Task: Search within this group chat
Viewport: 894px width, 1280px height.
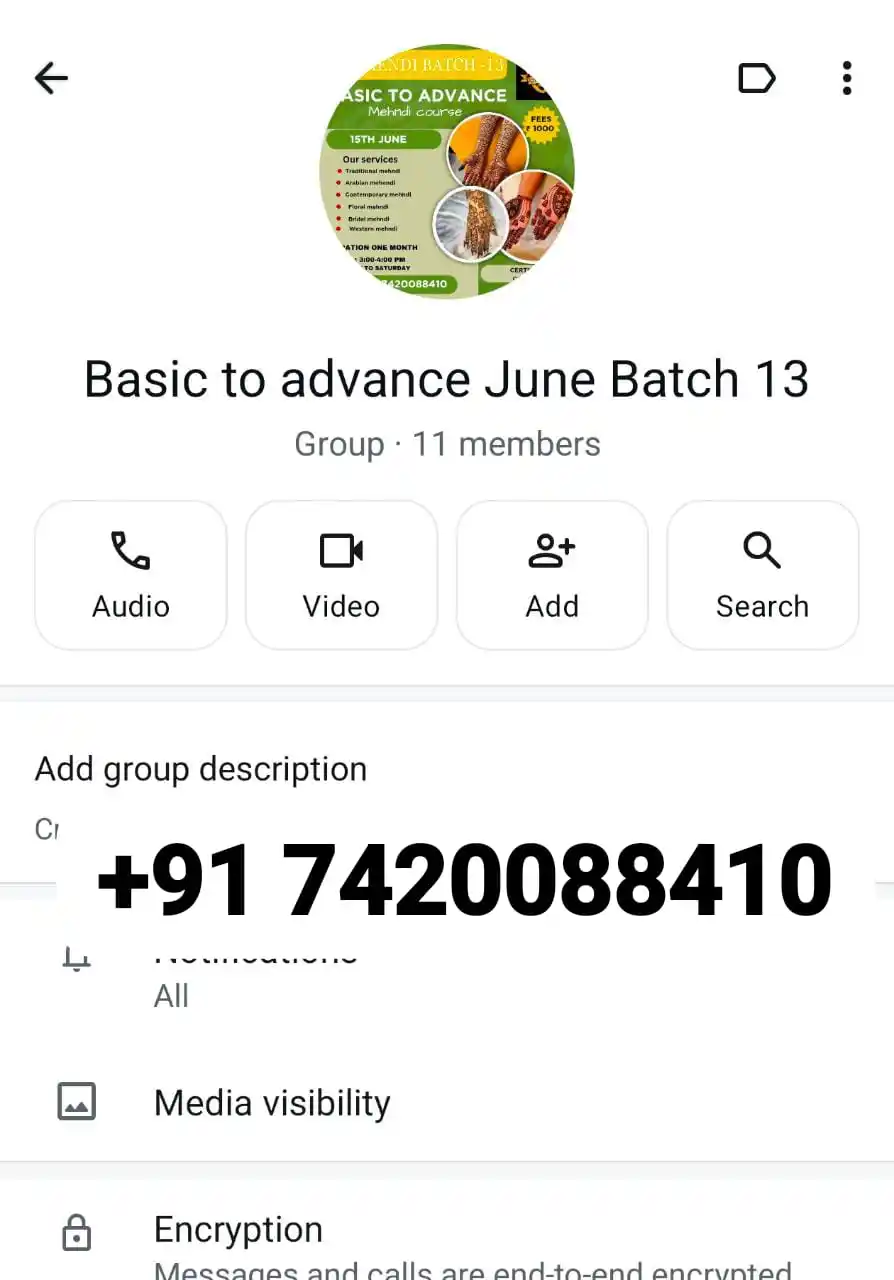Action: coord(762,575)
